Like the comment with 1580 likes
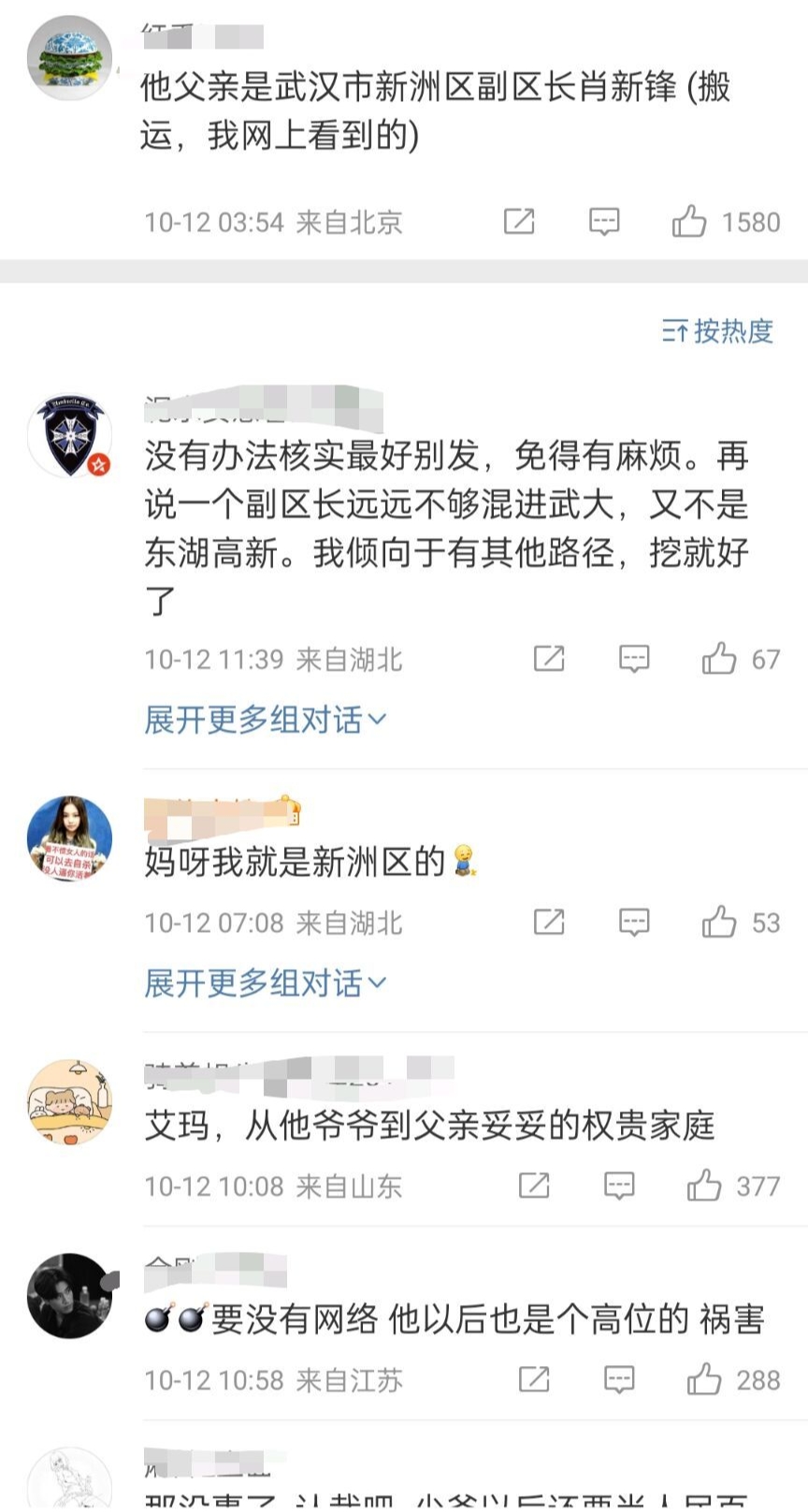 [689, 222]
